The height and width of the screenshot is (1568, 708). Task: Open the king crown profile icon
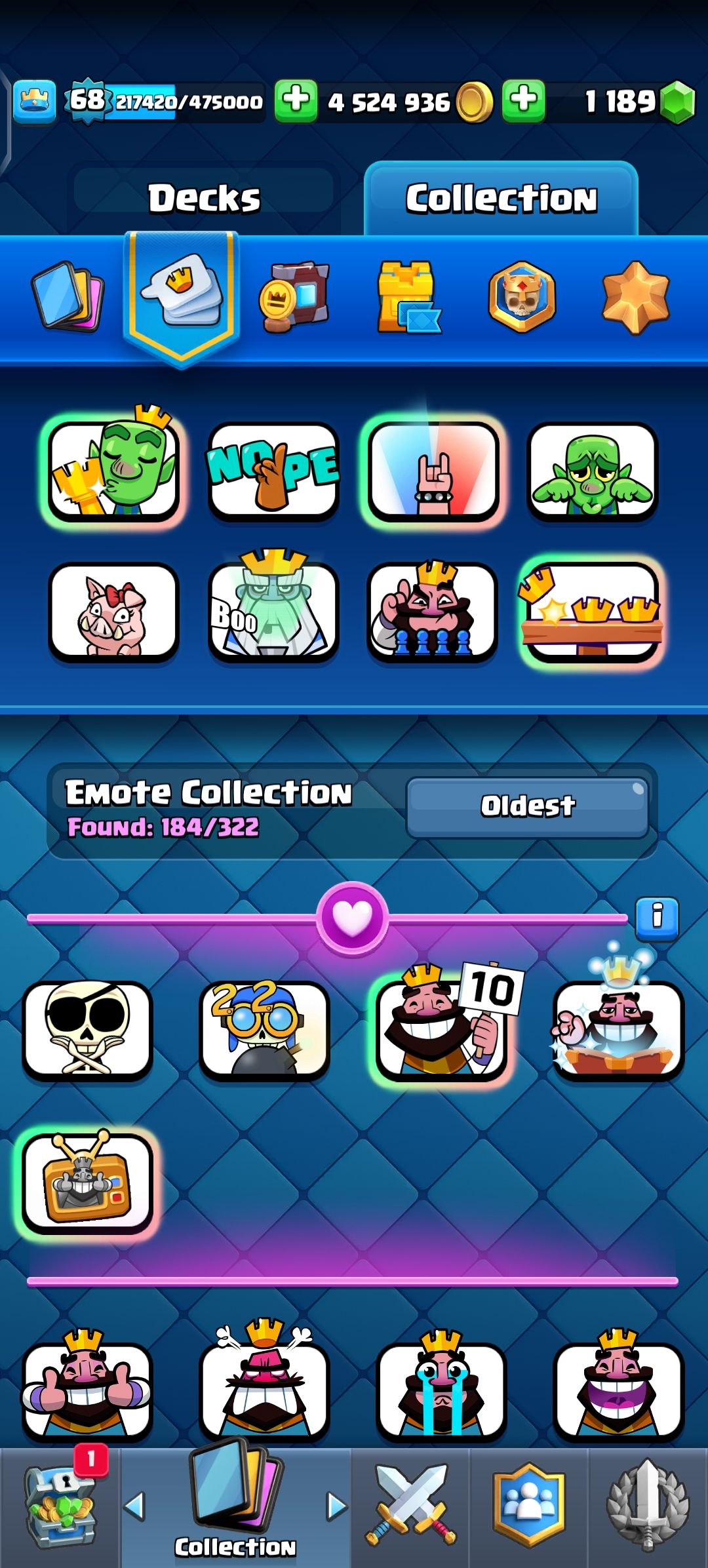click(x=35, y=101)
